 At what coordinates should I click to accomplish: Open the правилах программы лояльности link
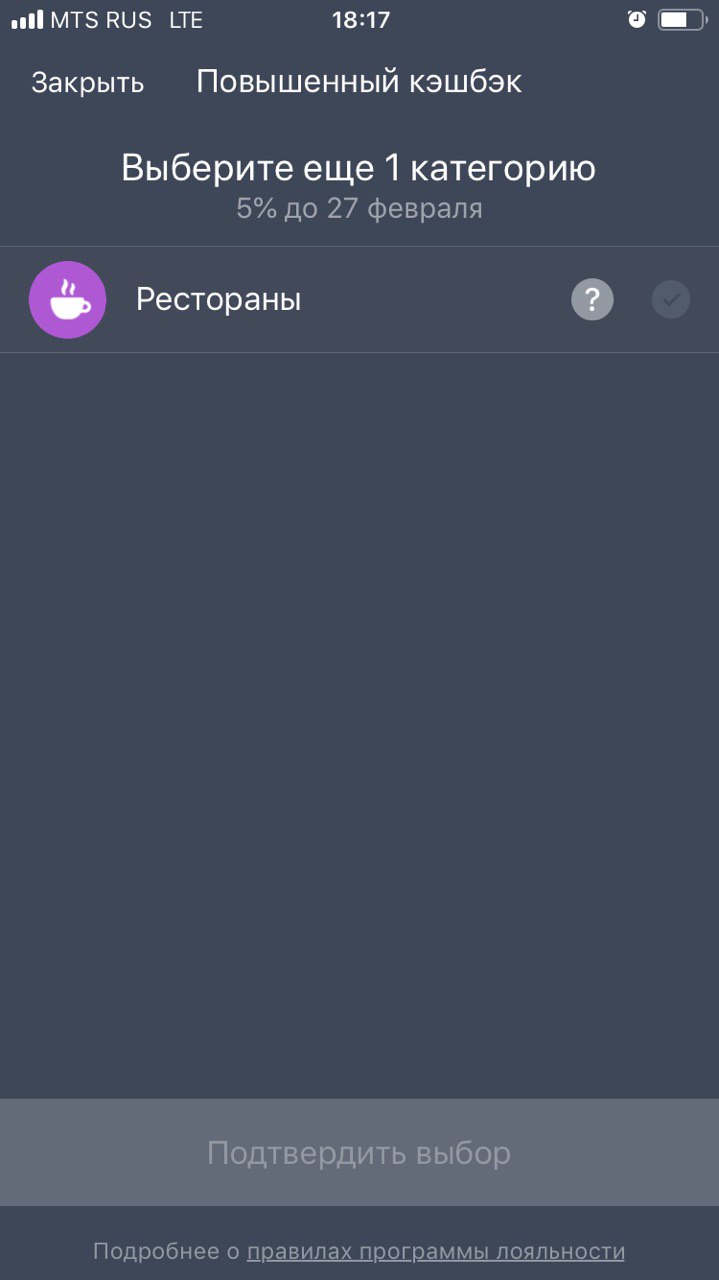(435, 1251)
